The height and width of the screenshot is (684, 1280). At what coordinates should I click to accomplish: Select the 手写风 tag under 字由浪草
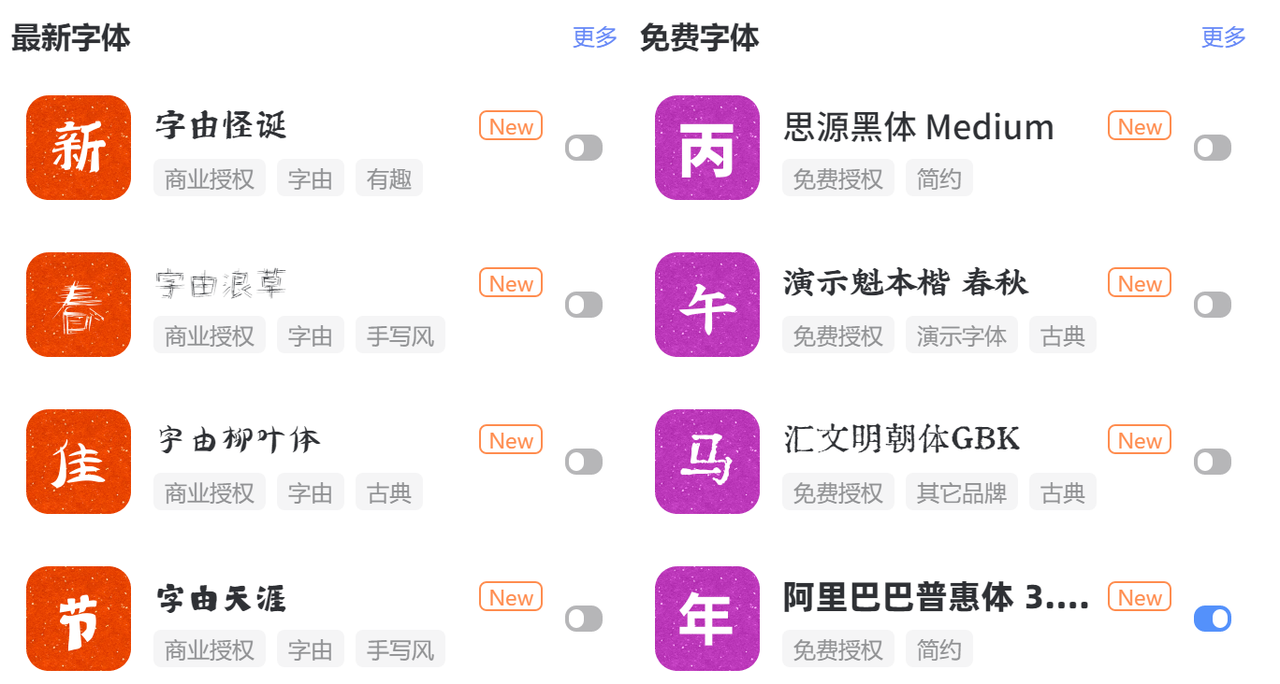400,336
